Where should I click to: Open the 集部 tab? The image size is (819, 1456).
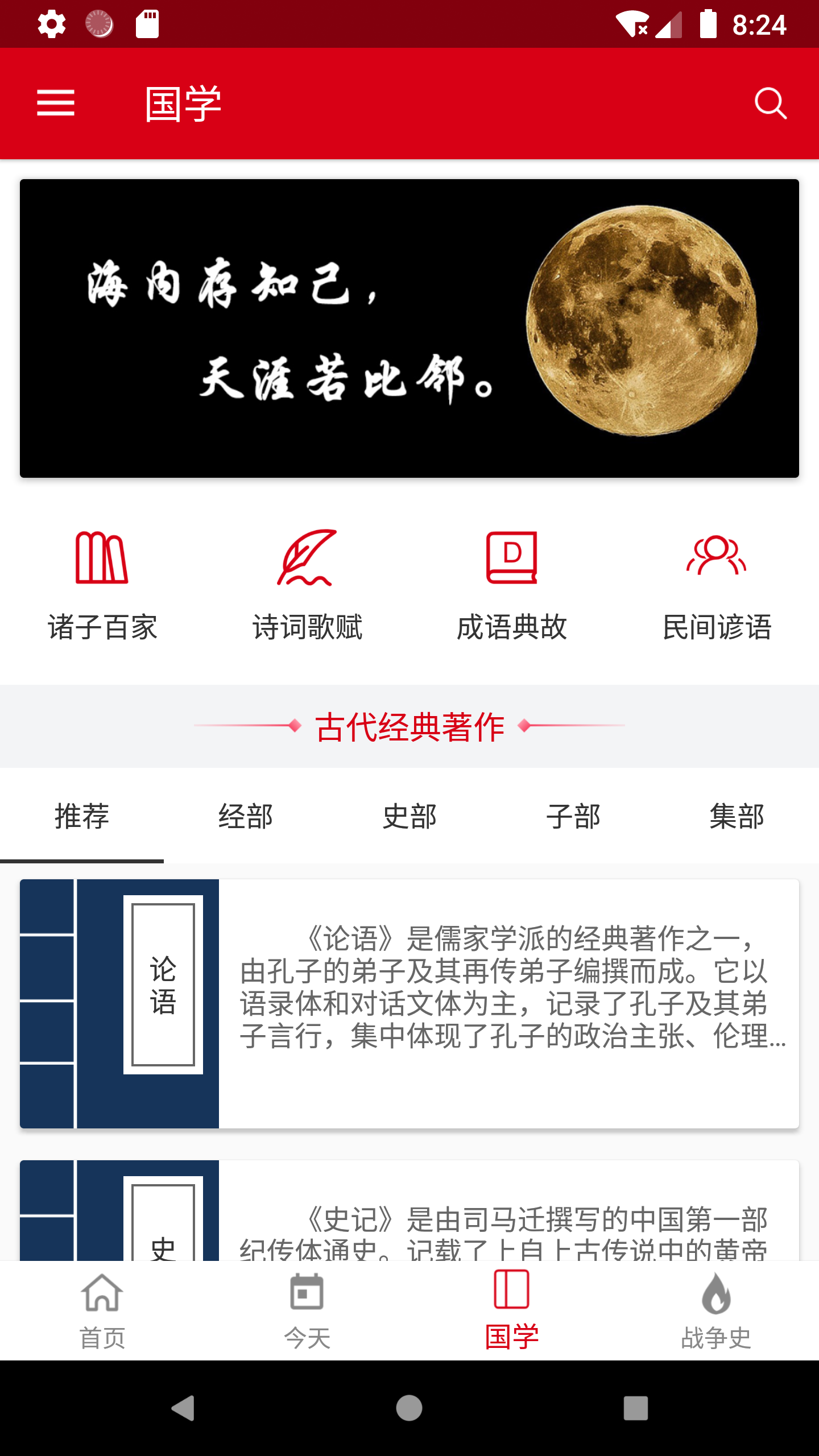coord(737,817)
